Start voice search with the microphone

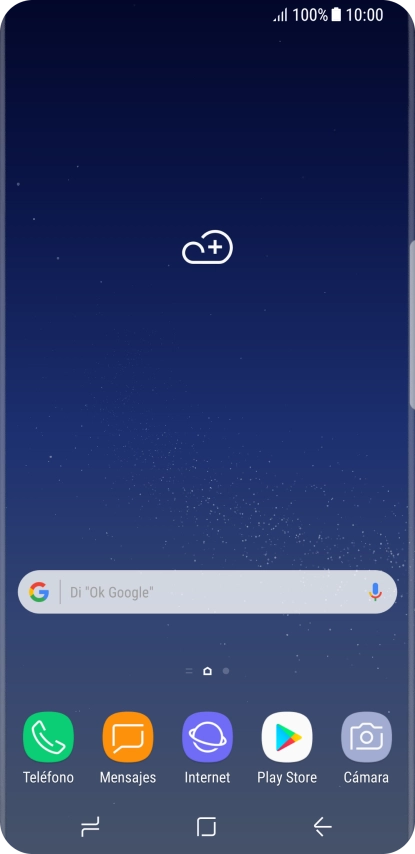(x=375, y=592)
